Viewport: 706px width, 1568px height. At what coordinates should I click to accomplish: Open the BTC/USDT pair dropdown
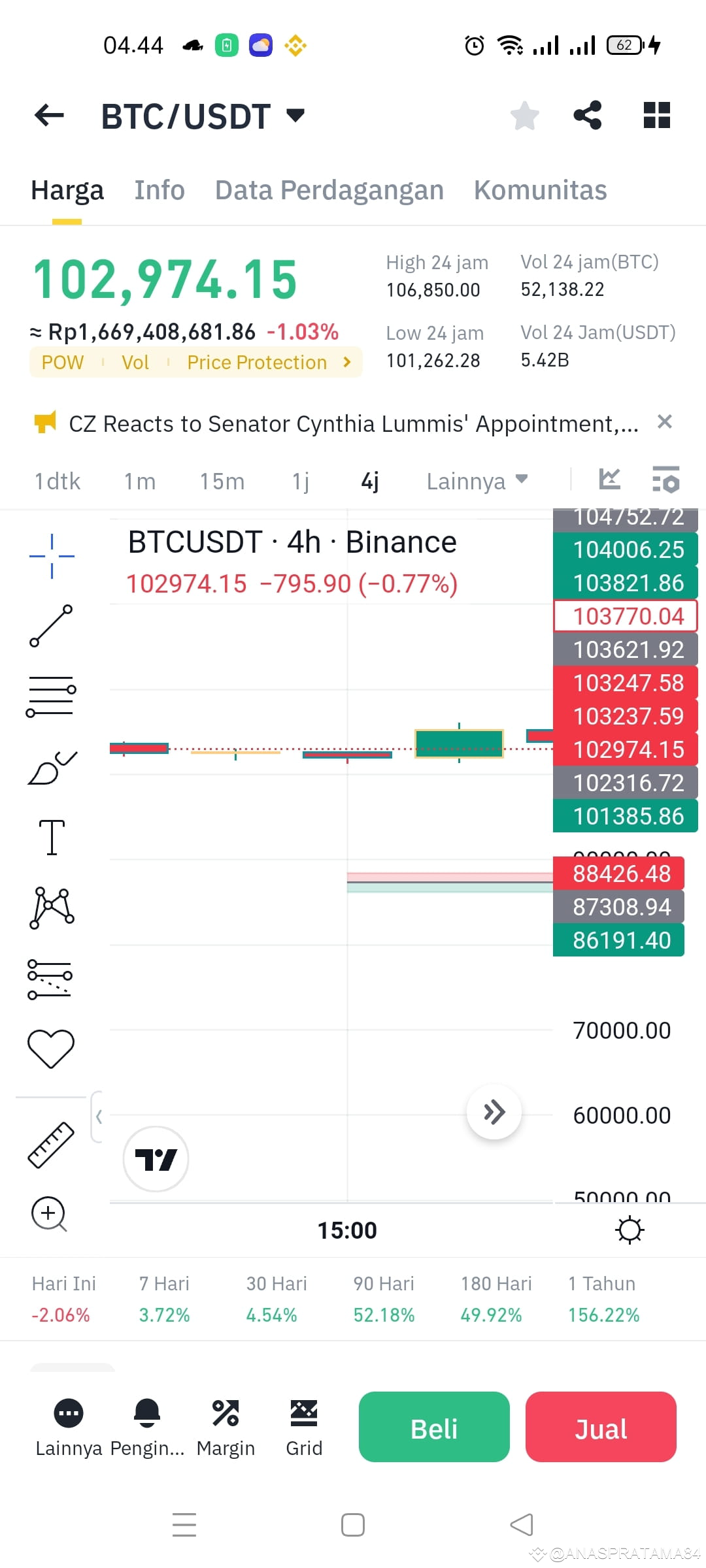295,116
